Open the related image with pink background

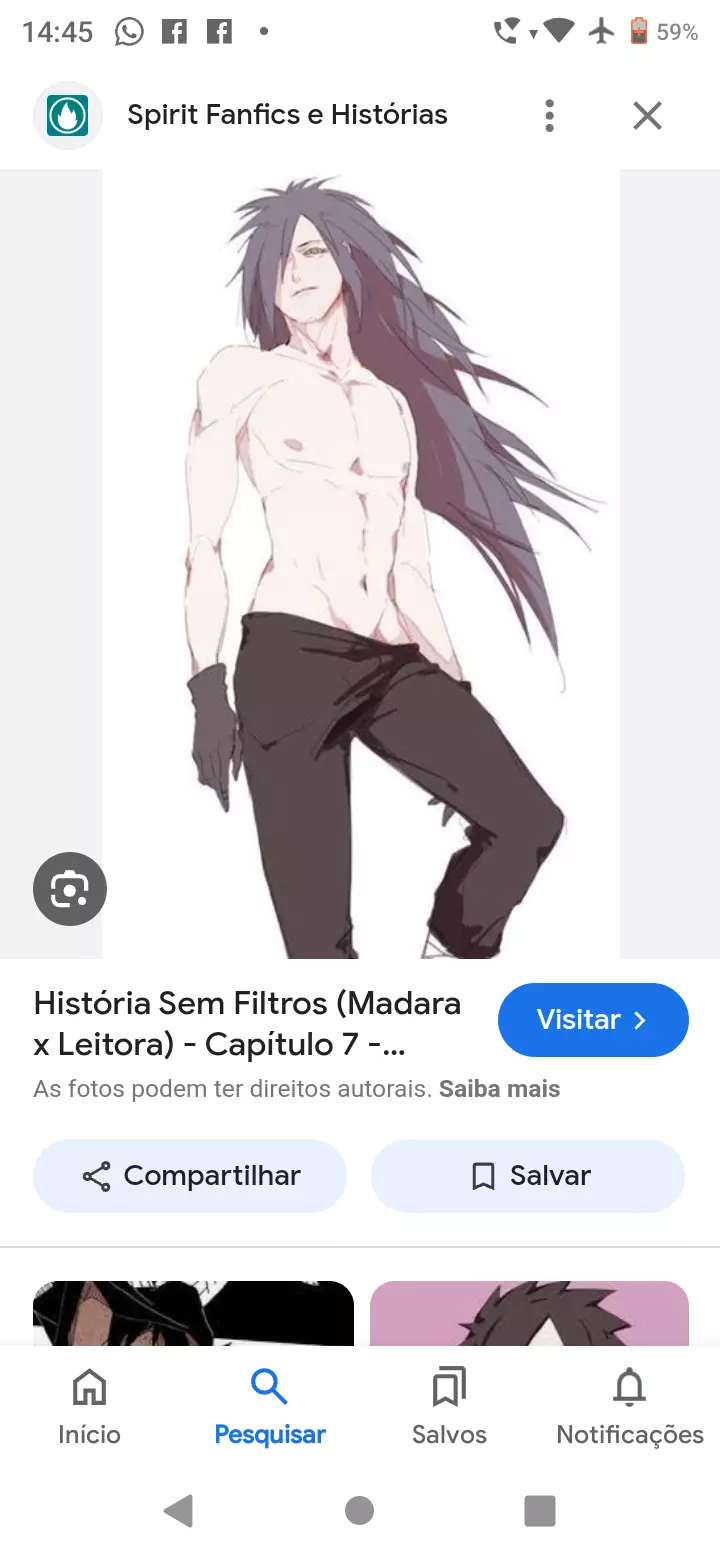[529, 1313]
